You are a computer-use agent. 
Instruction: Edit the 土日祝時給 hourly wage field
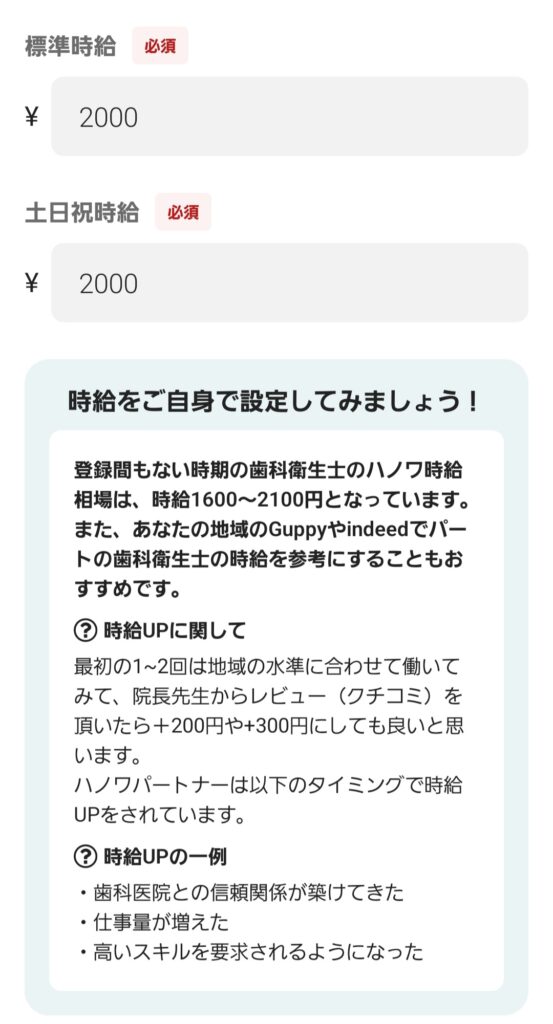pyautogui.click(x=289, y=283)
